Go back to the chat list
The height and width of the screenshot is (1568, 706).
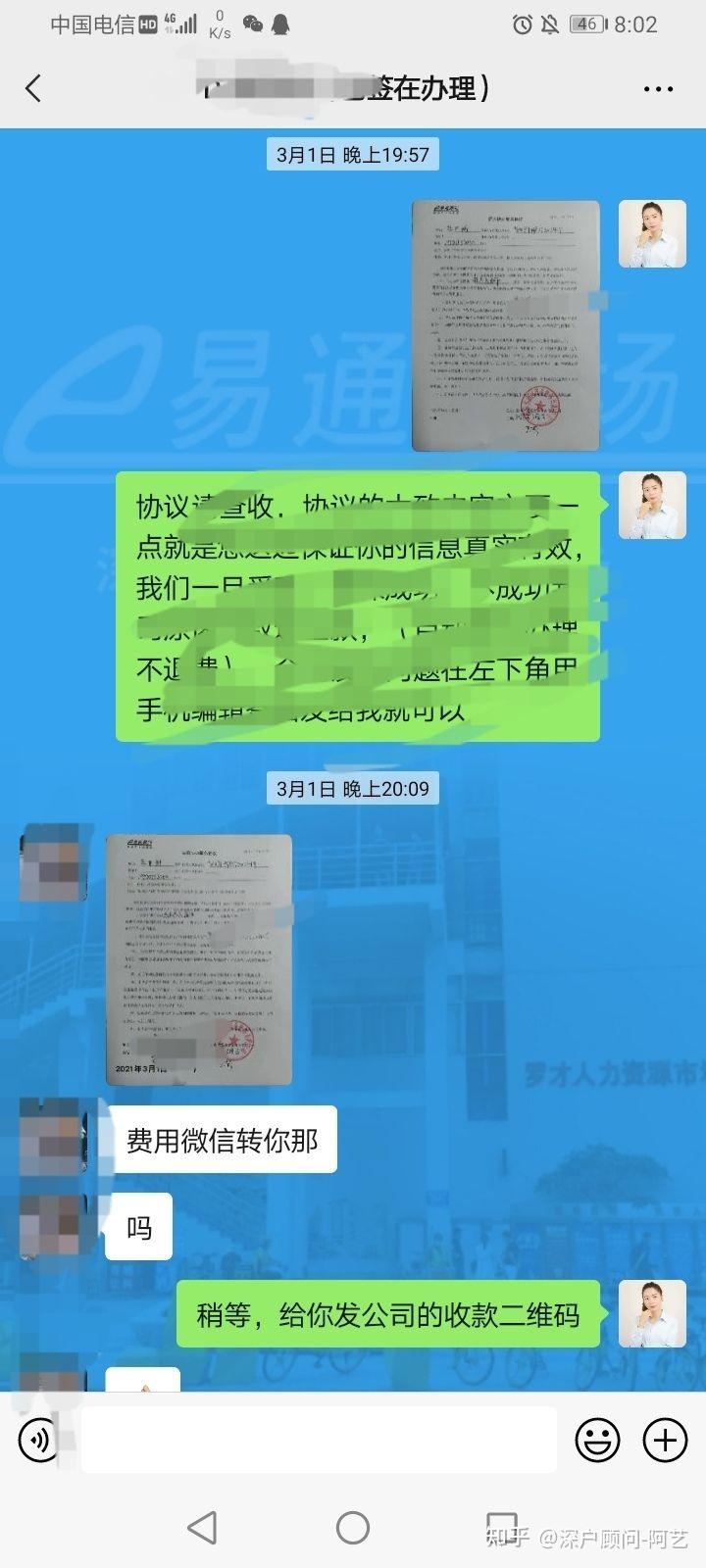(33, 89)
